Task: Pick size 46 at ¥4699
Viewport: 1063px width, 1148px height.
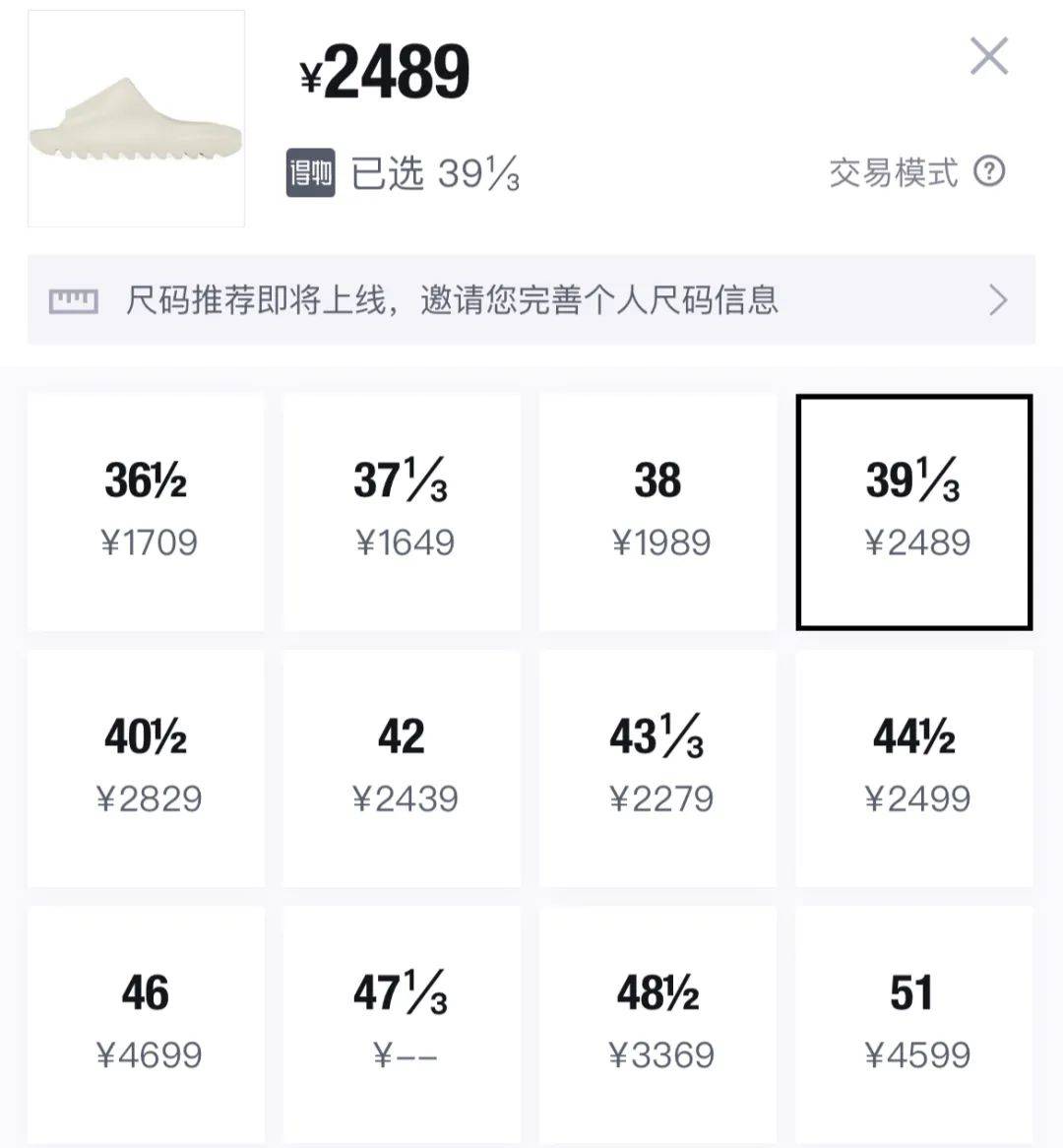Action: (x=146, y=1024)
